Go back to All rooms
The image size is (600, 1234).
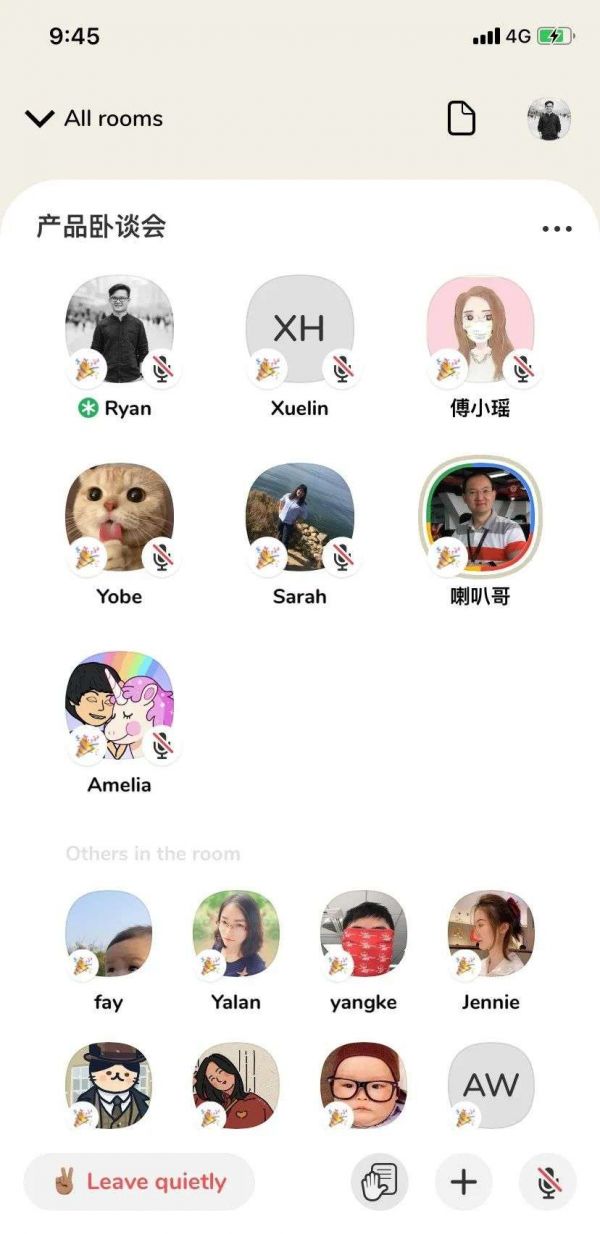click(x=94, y=119)
